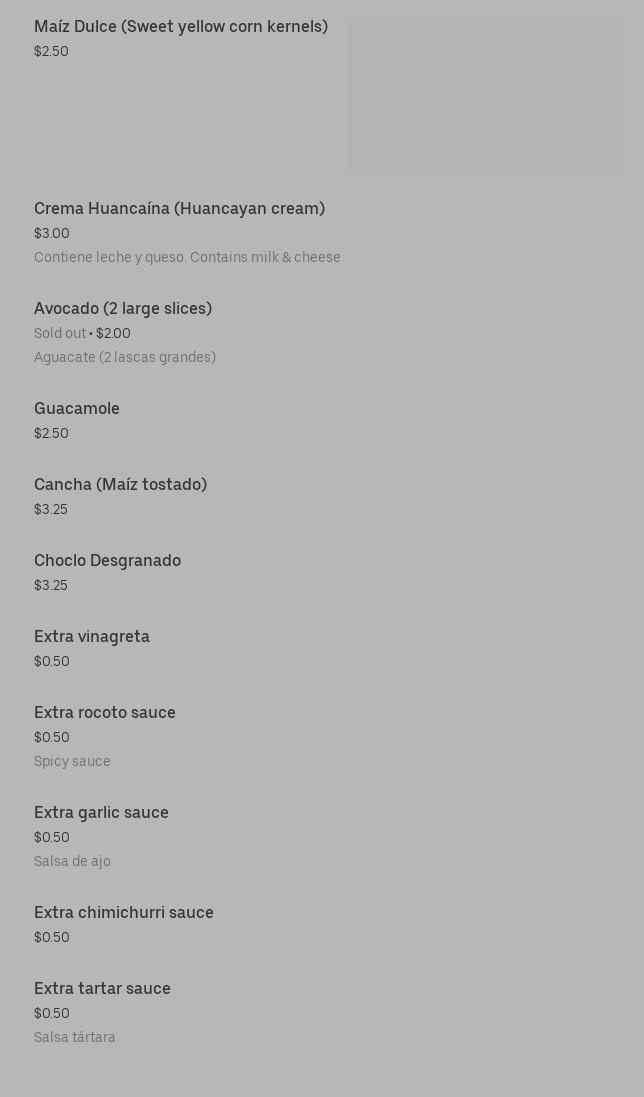Screen dimensions: 644x1097
Task: Open the Guacamole menu item
Action: [x=77, y=409]
